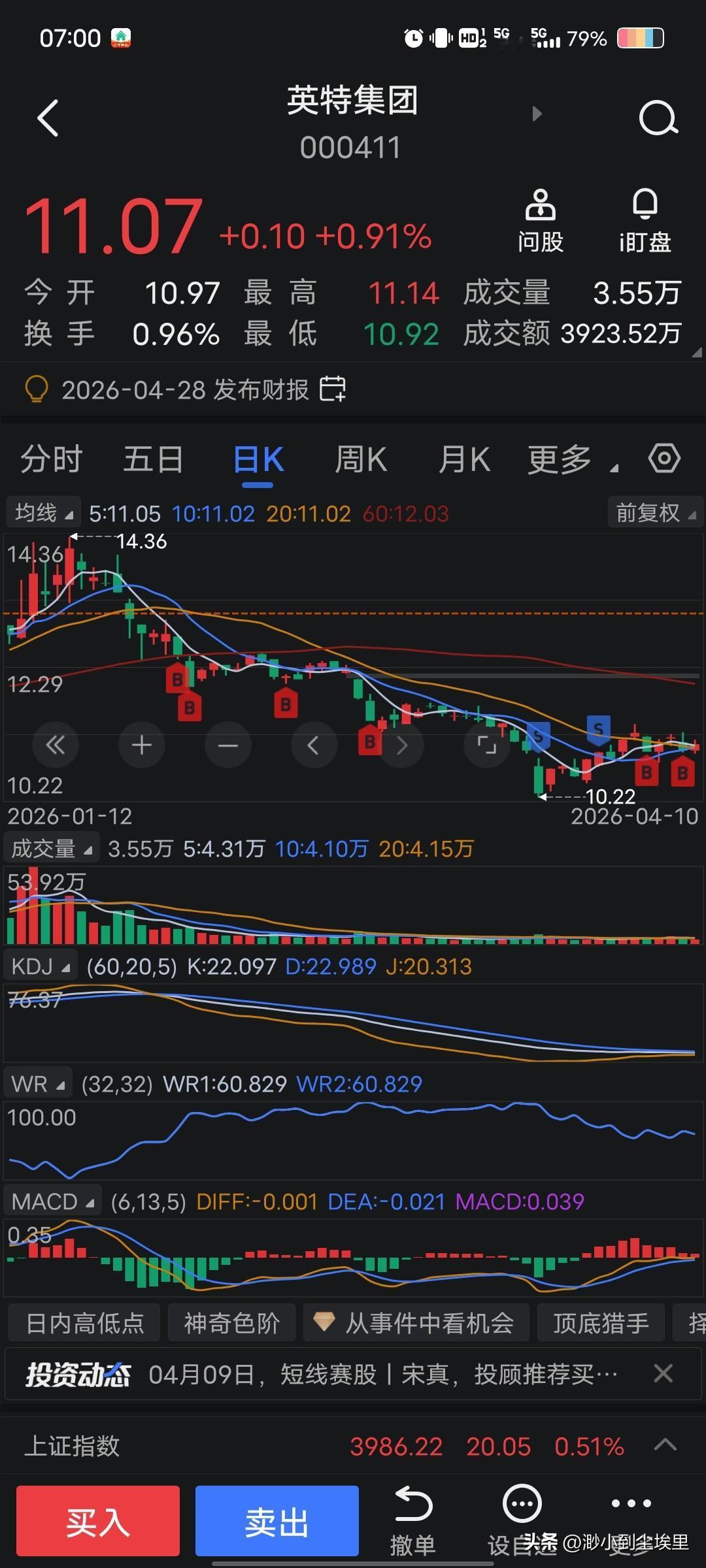
Task: Zoom out of chart with minus icon
Action: (x=227, y=744)
